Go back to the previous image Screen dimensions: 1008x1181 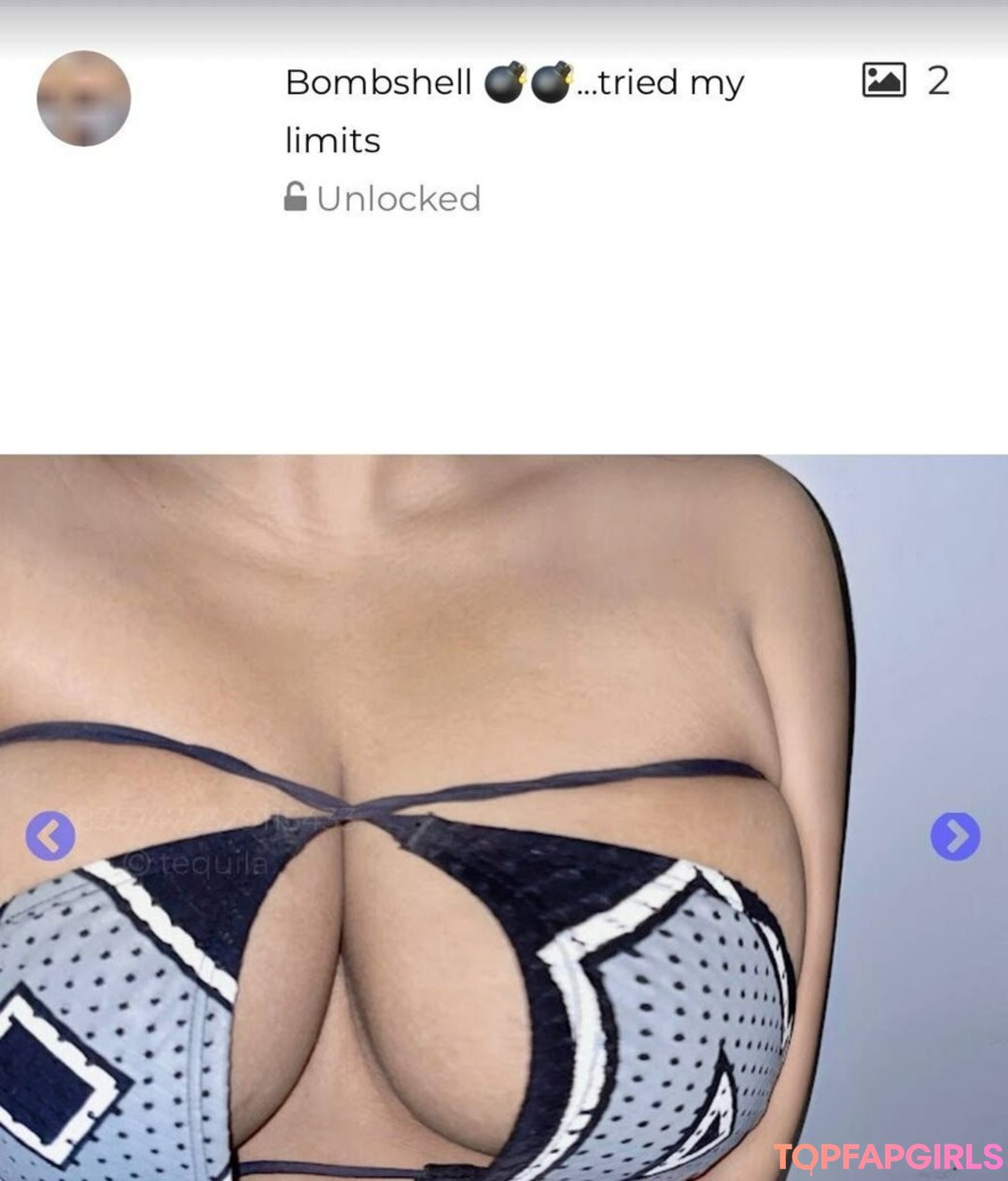point(50,835)
